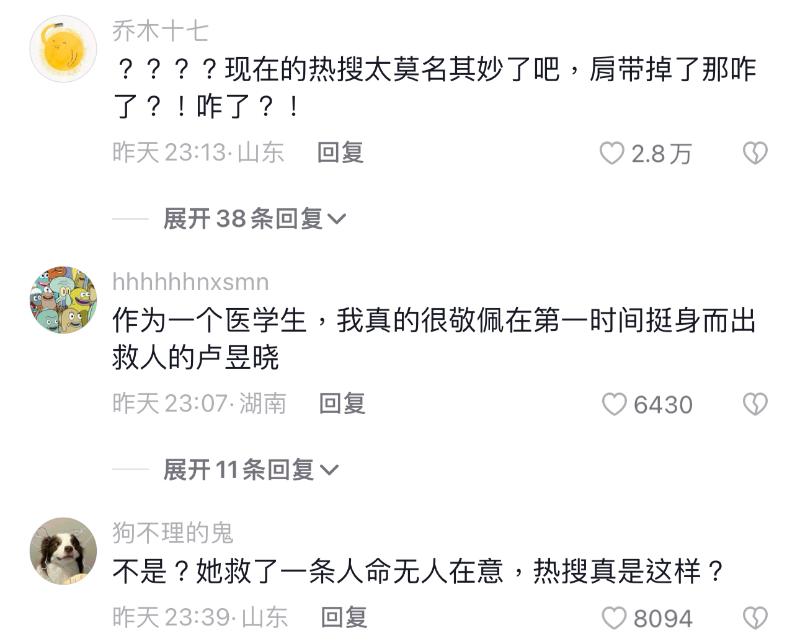The width and height of the screenshot is (800, 641).
Task: Like 乔木十七's comment
Action: coord(612,153)
